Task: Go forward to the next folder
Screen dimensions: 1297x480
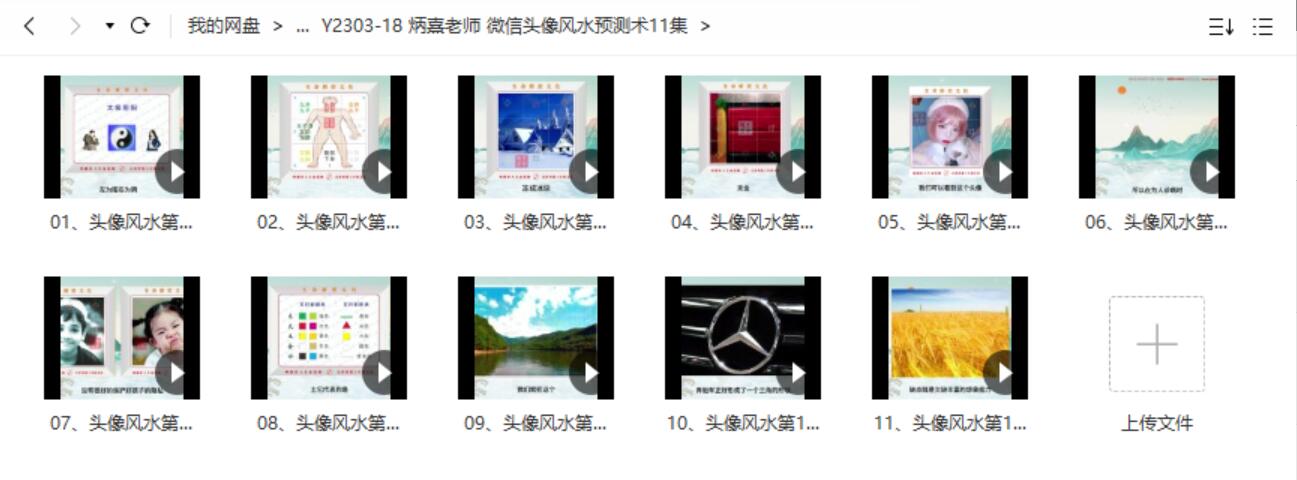Action: click(x=75, y=26)
